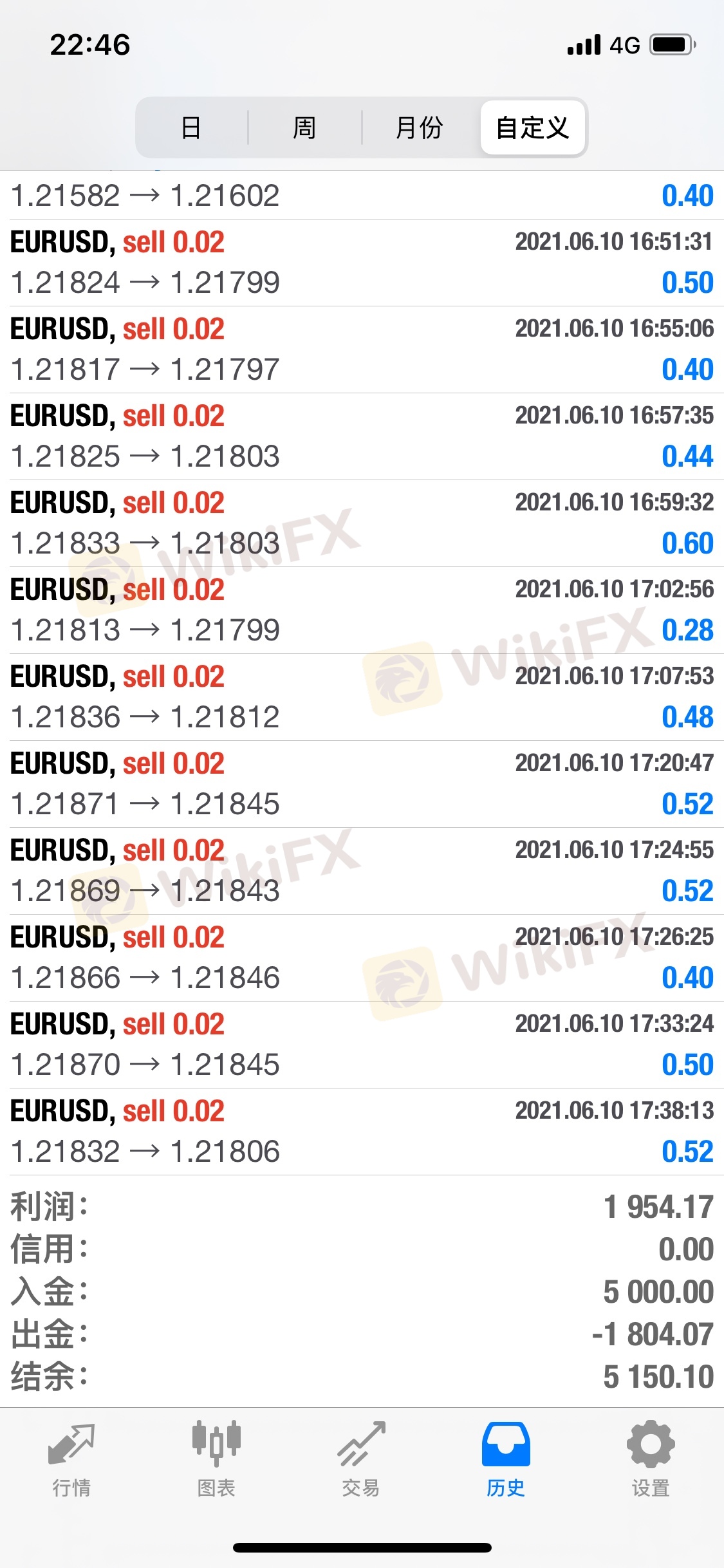
Task: Open the EURUSD trade from 17:26:25
Action: pyautogui.click(x=362, y=958)
